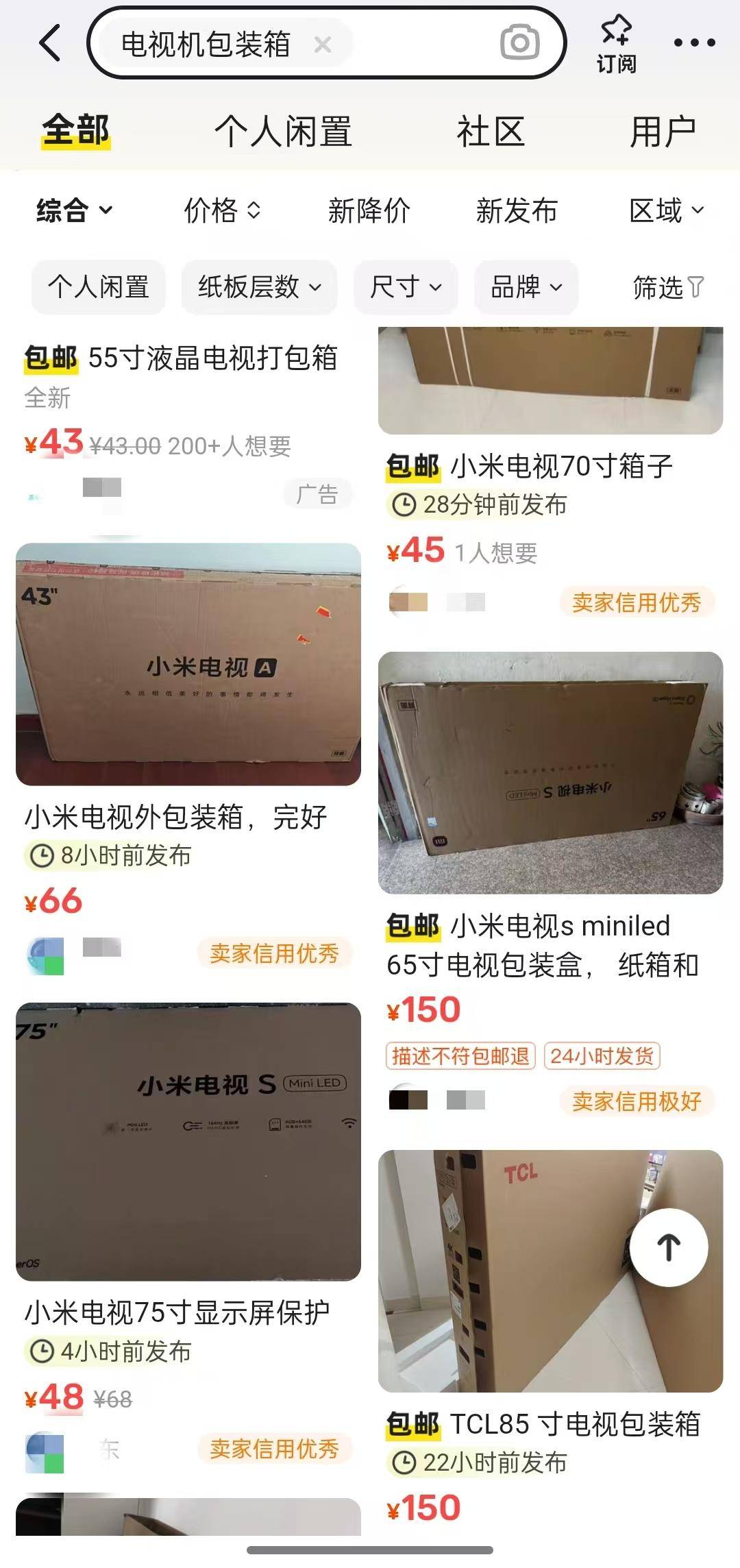Image resolution: width=740 pixels, height=1568 pixels.
Task: Switch to the 用户 tab
Action: (663, 132)
